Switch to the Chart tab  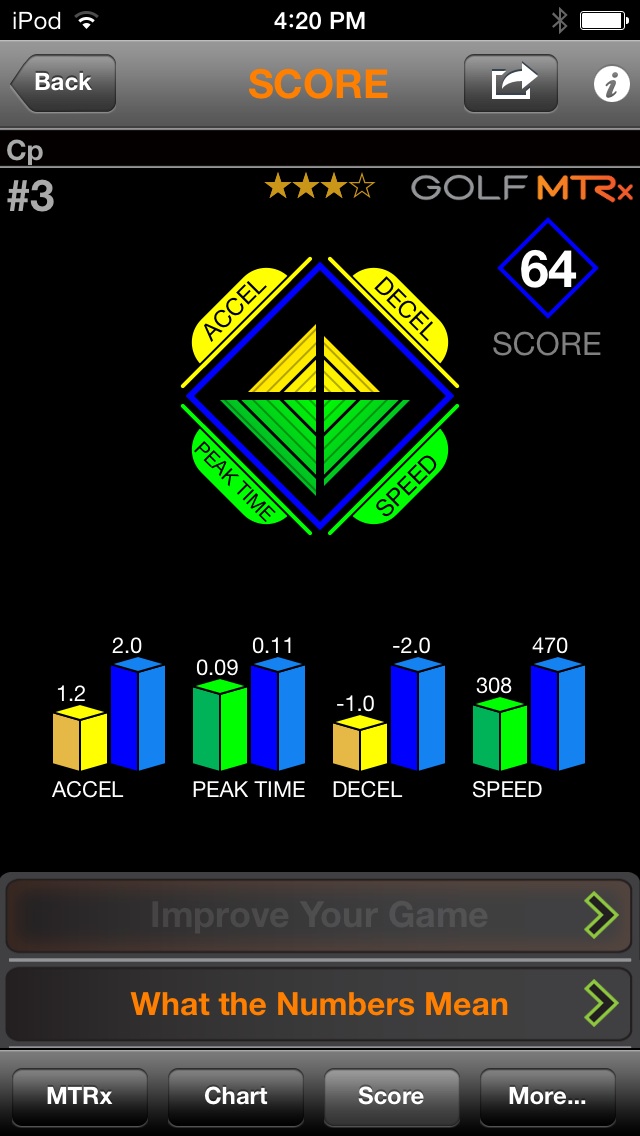point(235,1096)
